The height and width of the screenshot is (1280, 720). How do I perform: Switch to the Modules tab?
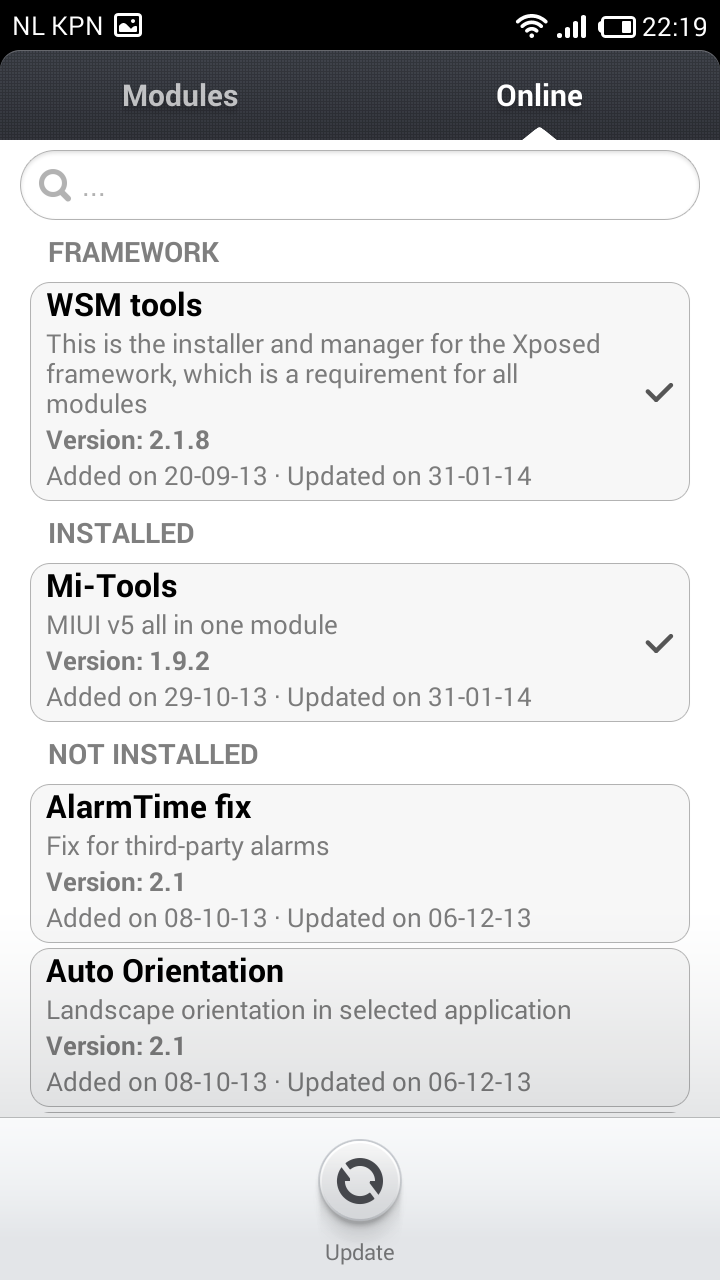point(180,96)
